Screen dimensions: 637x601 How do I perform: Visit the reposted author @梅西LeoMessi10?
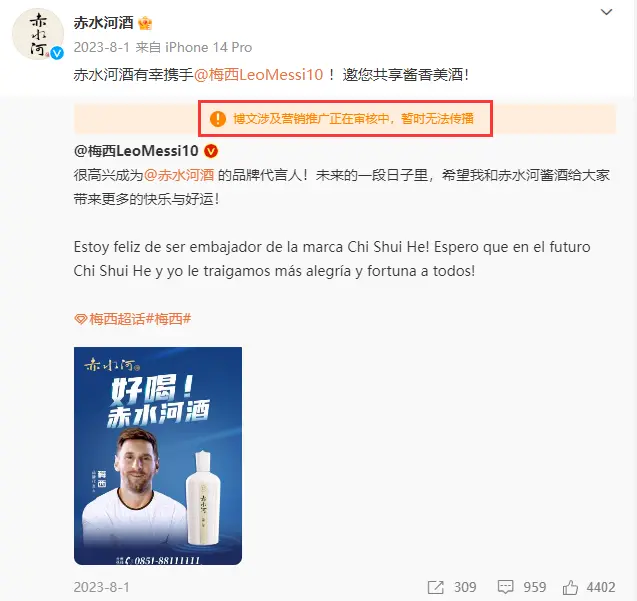point(138,151)
